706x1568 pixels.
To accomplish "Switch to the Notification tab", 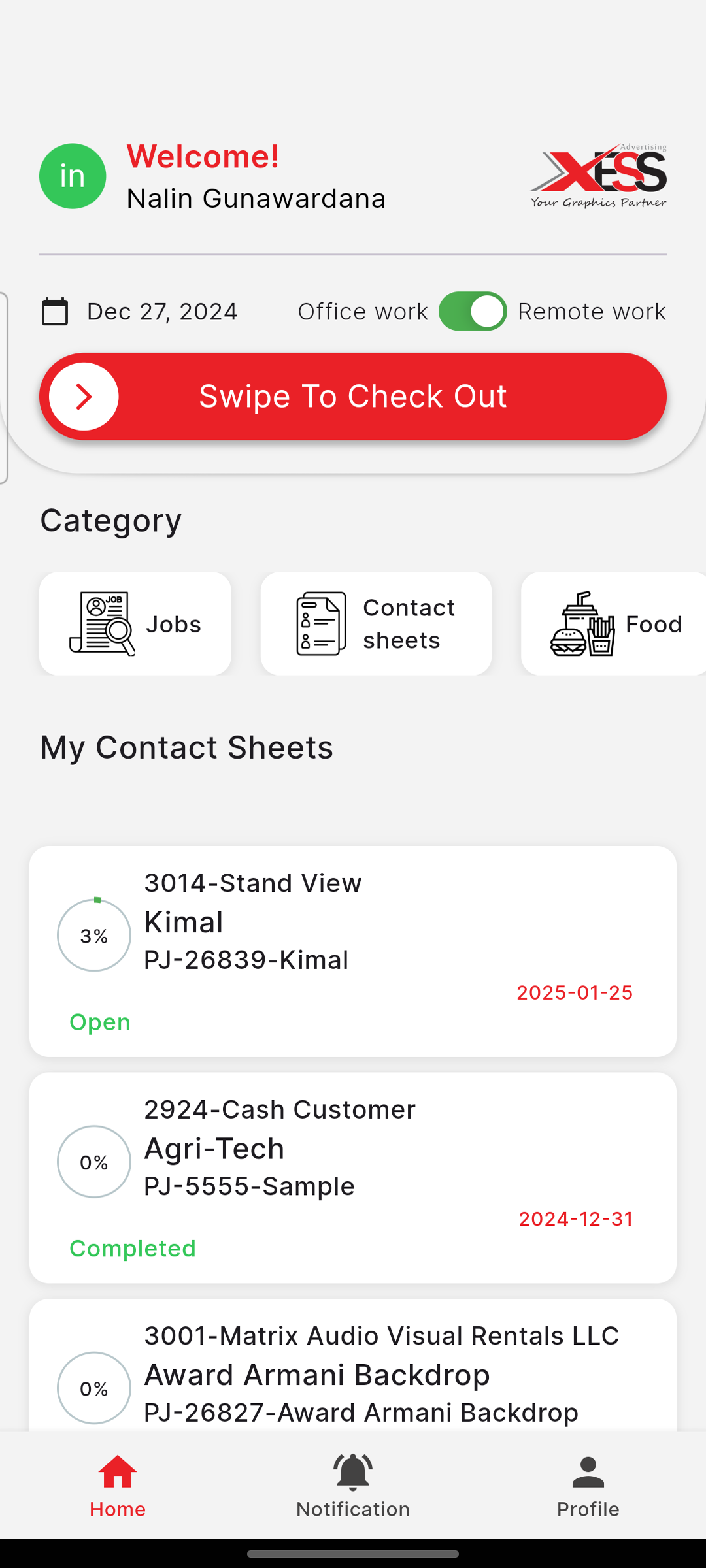I will [x=352, y=1490].
